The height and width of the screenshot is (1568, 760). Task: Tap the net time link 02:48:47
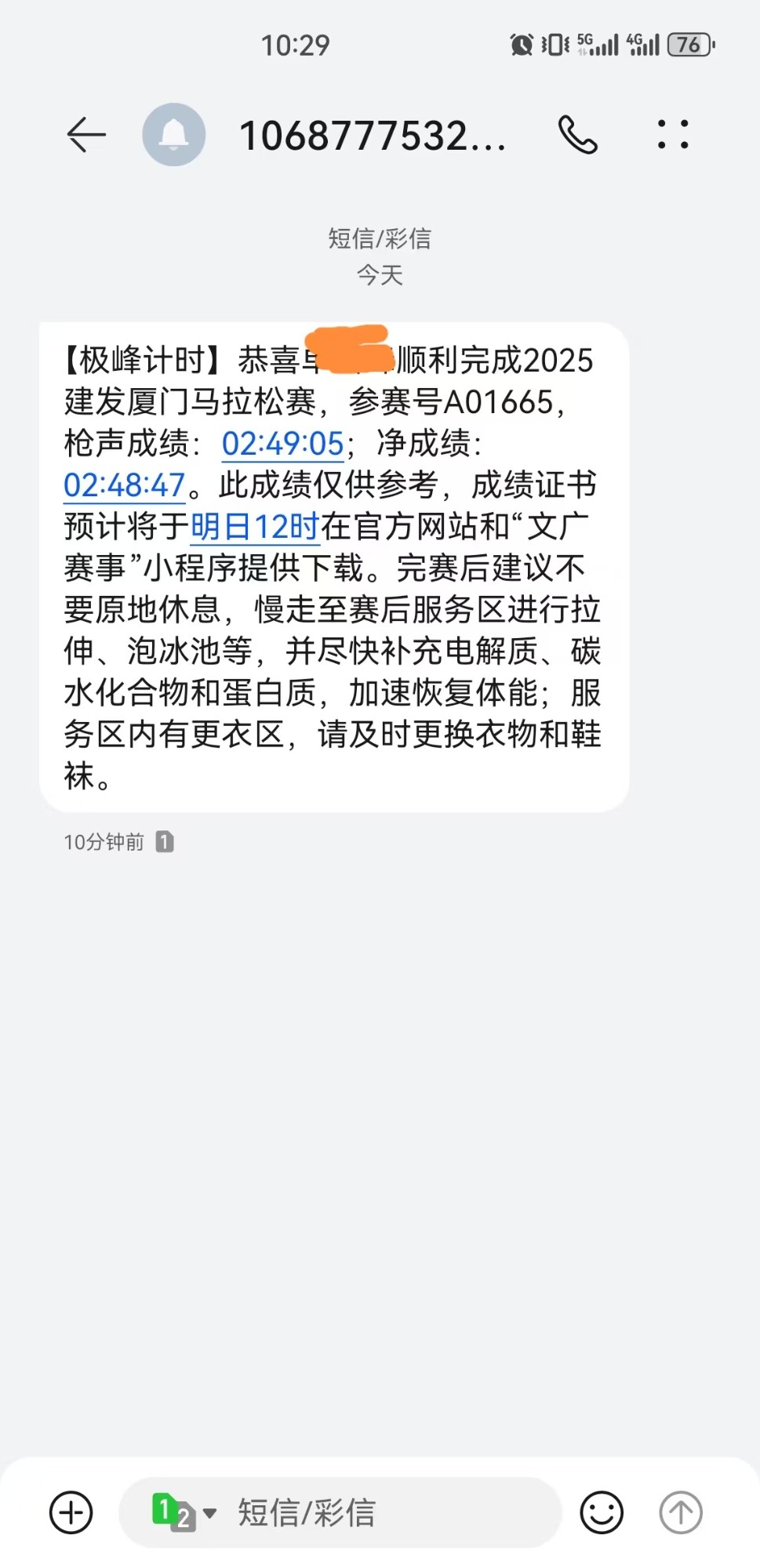point(125,485)
